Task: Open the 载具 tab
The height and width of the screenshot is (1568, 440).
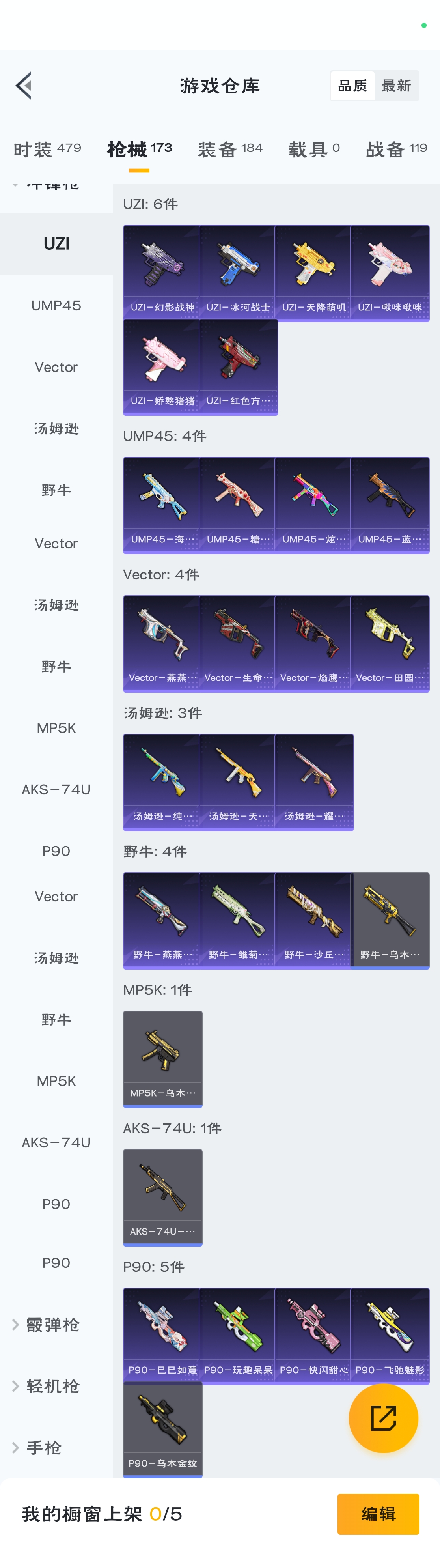Action: (314, 149)
